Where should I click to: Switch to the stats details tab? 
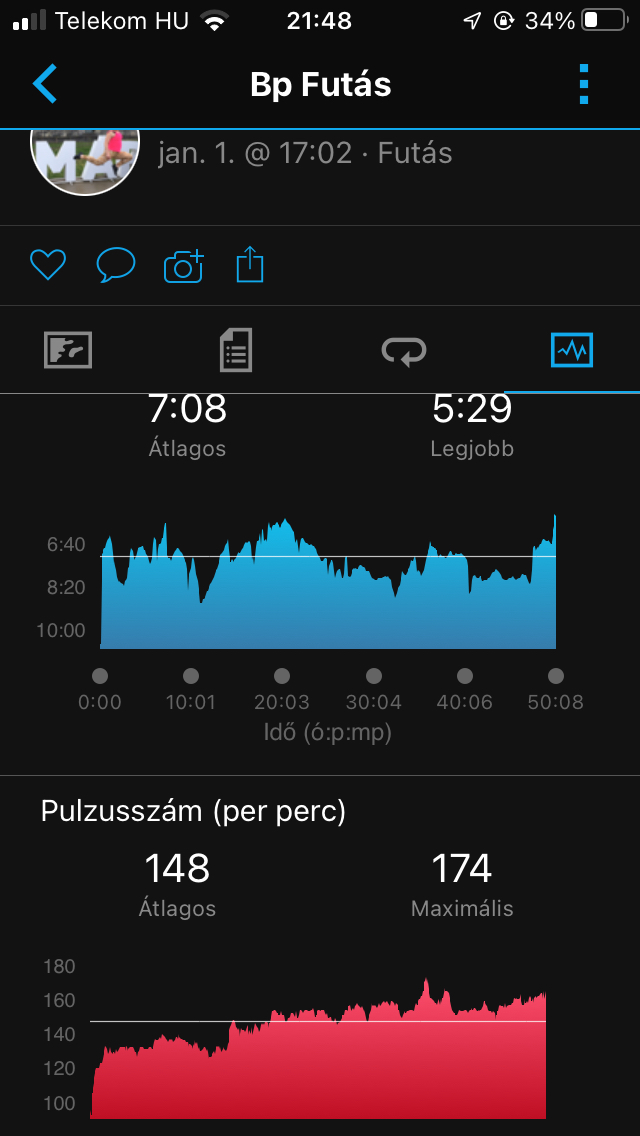click(x=236, y=351)
